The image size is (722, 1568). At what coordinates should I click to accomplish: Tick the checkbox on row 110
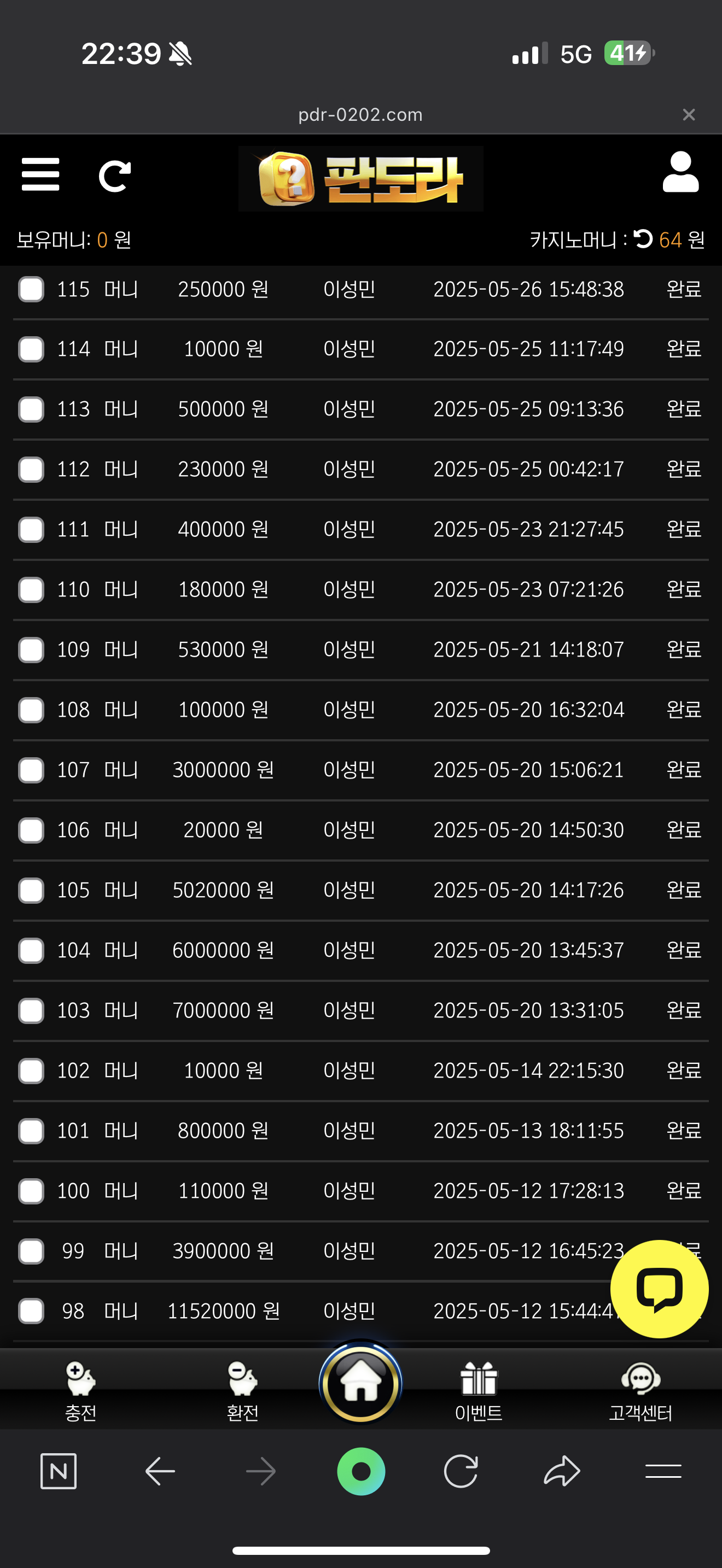click(31, 590)
